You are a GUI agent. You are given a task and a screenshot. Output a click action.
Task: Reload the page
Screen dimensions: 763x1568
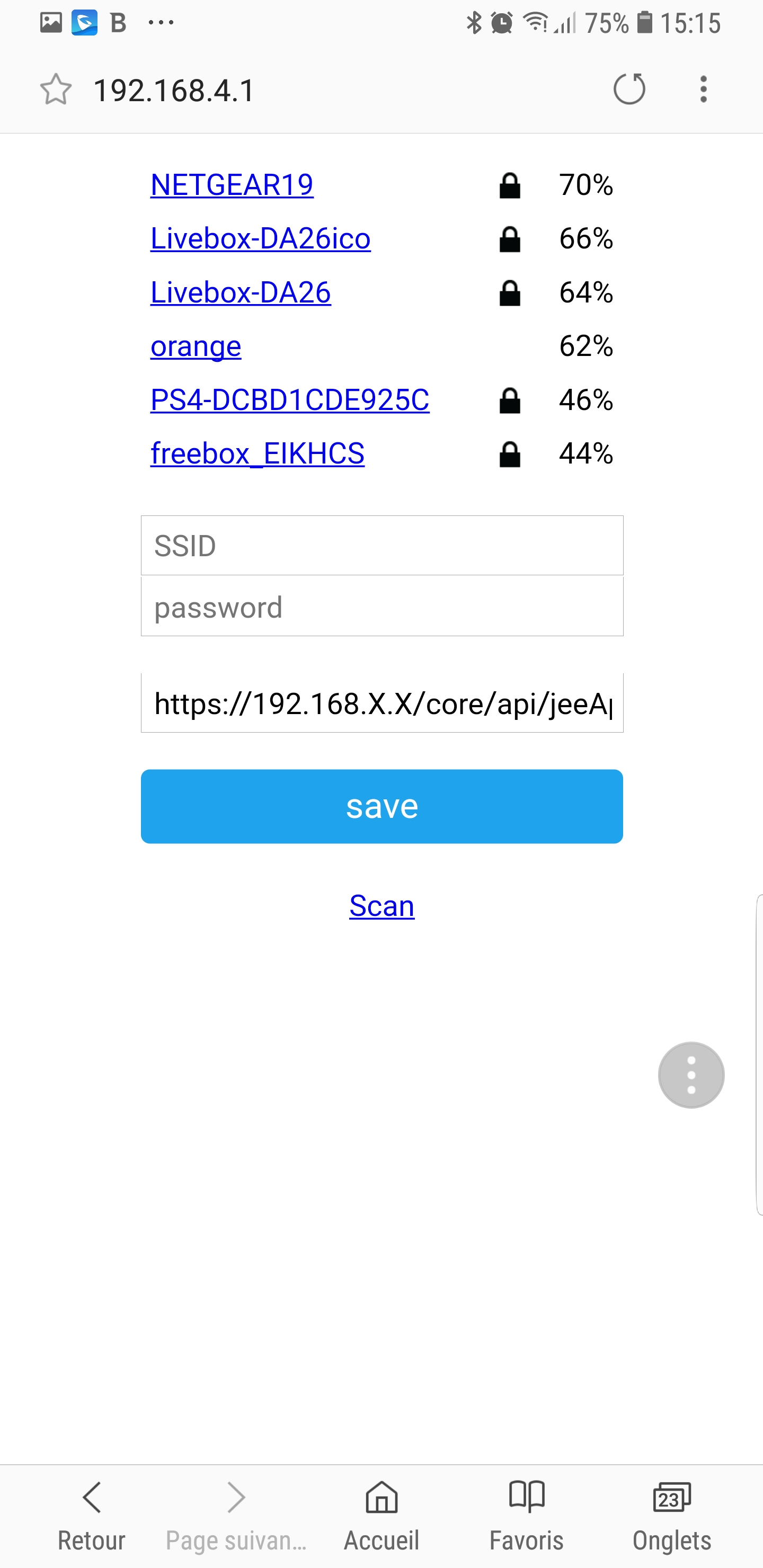coord(629,90)
